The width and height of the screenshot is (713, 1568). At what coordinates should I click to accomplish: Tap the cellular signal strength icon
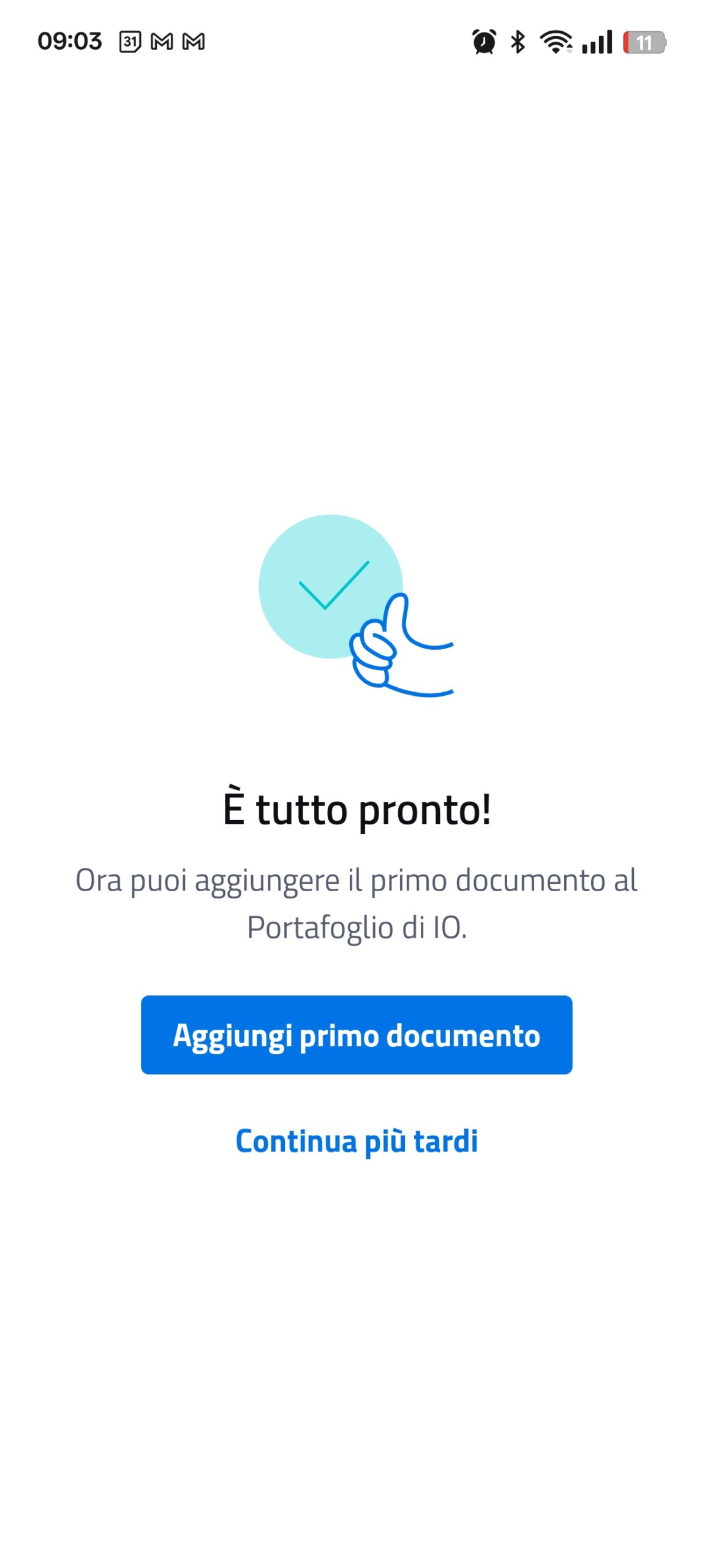595,42
